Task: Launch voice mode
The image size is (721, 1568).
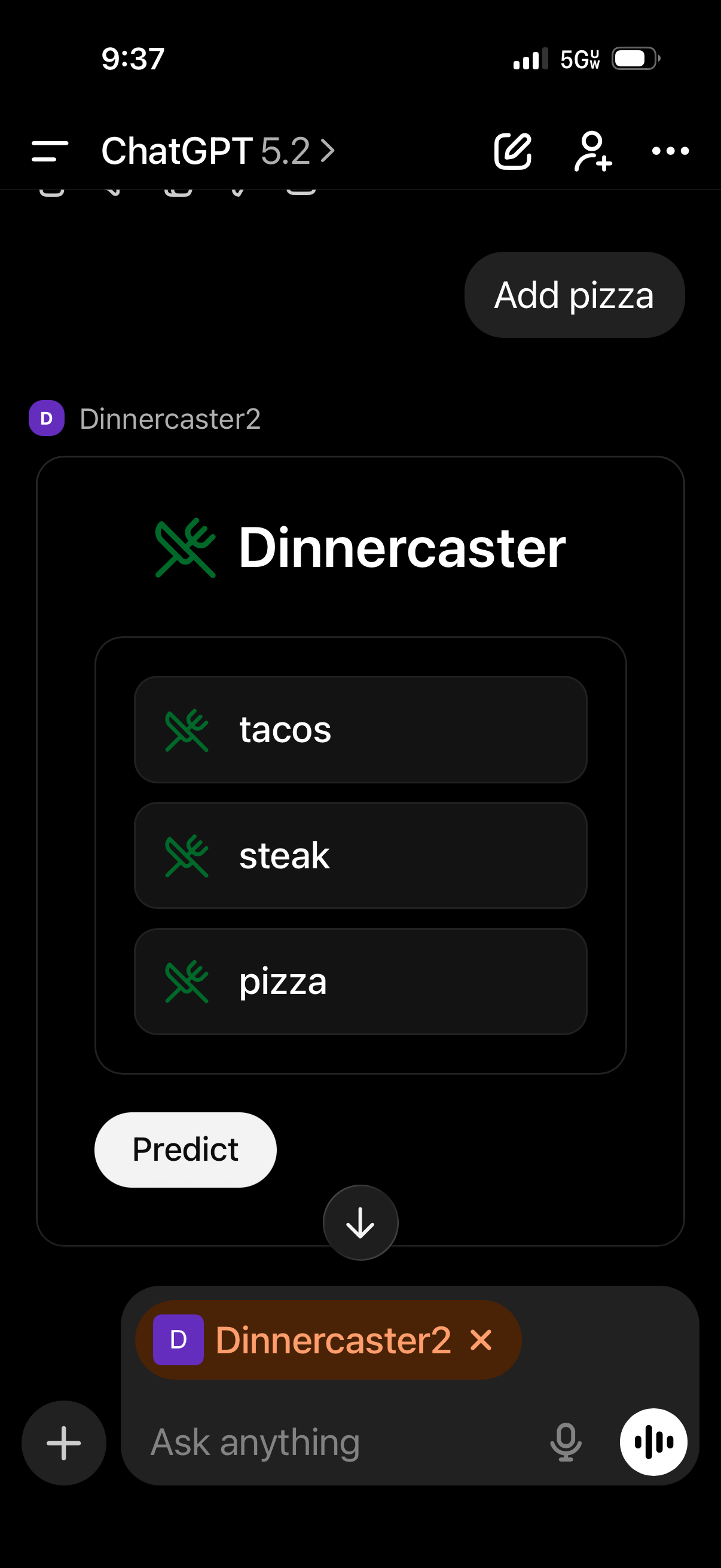Action: [x=653, y=1442]
